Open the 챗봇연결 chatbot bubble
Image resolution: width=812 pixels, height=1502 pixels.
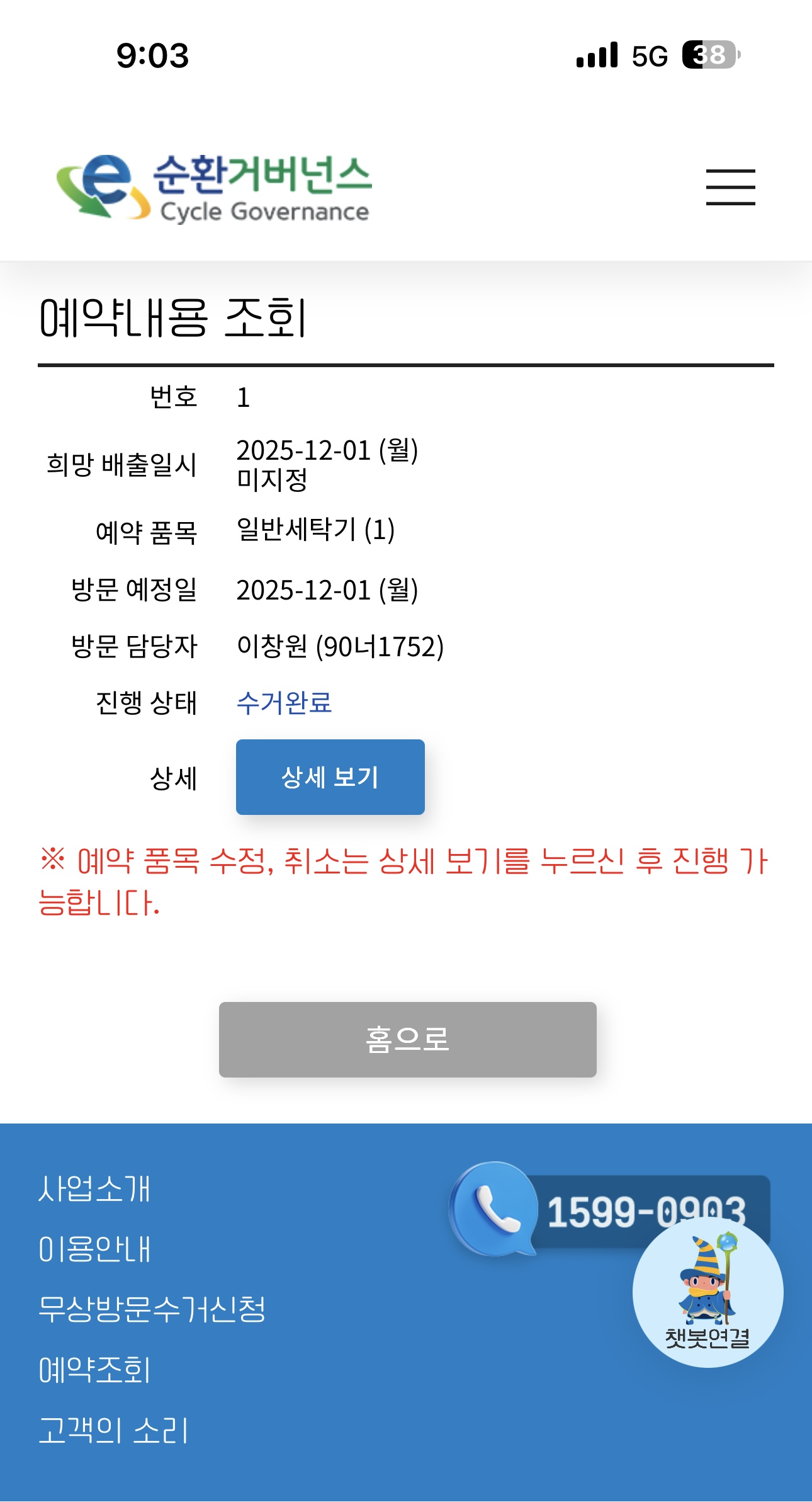pyautogui.click(x=708, y=1292)
